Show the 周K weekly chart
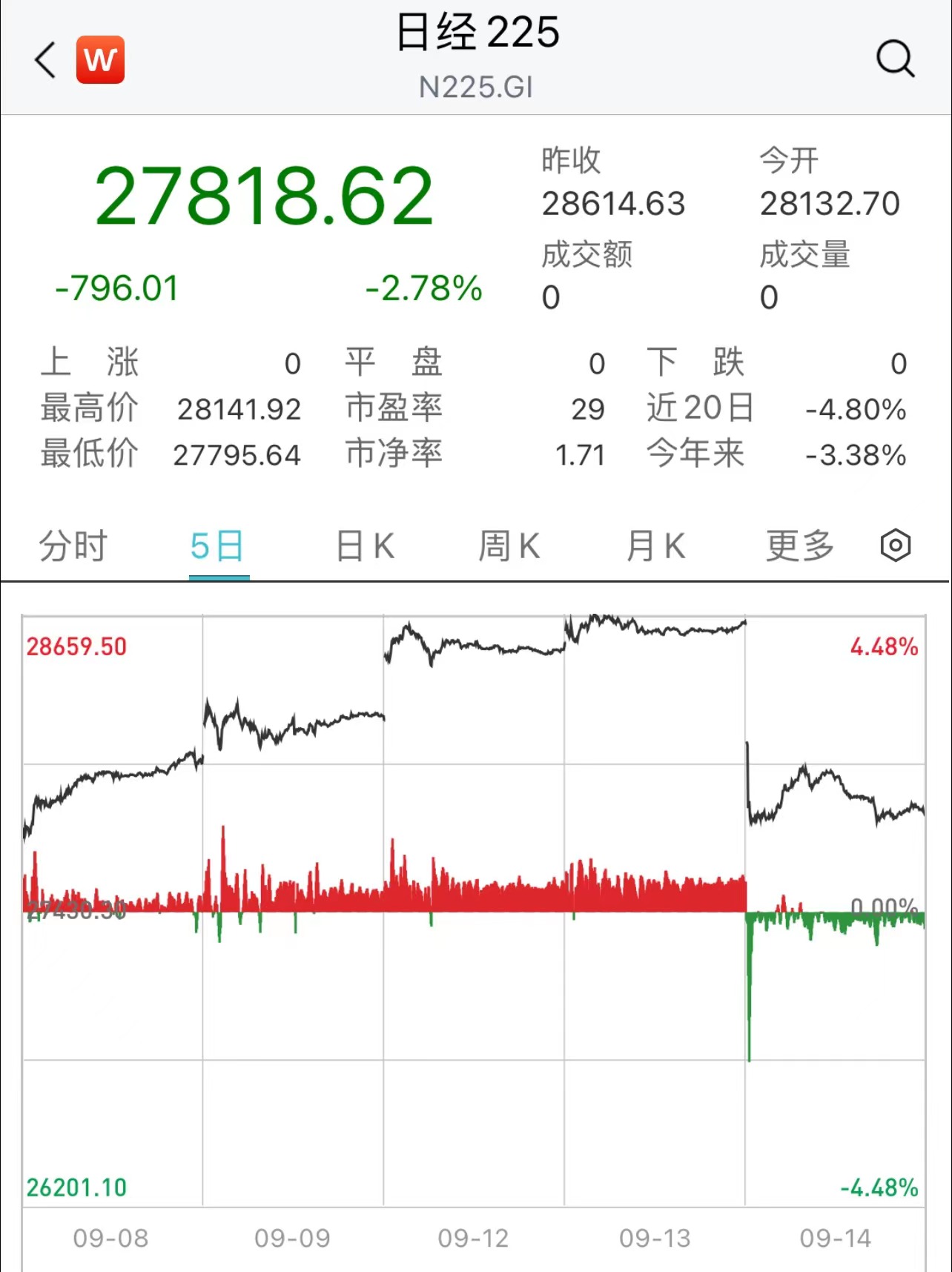The height and width of the screenshot is (1272, 952). click(x=509, y=546)
